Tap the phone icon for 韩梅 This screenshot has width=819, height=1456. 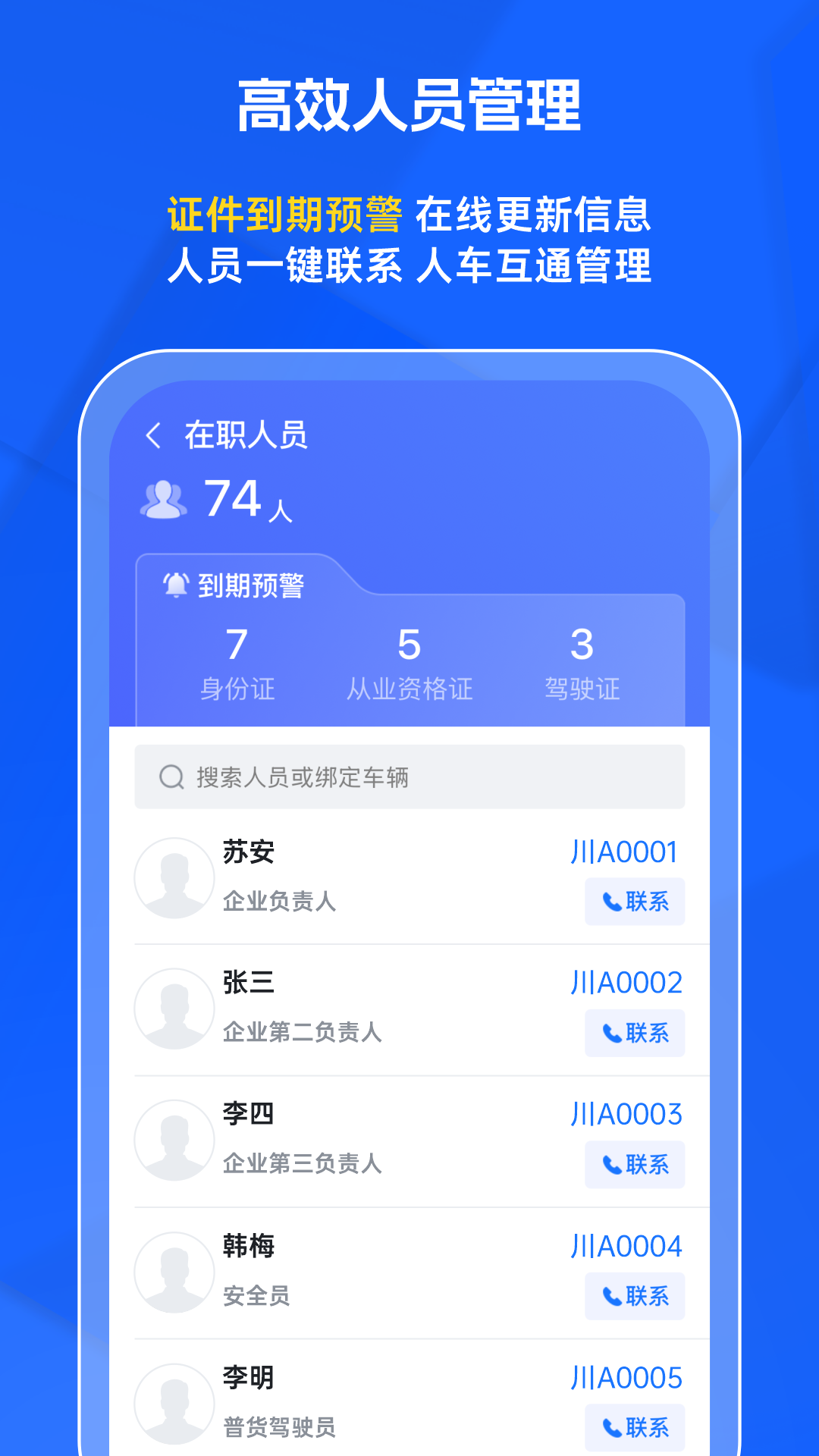[x=612, y=1296]
